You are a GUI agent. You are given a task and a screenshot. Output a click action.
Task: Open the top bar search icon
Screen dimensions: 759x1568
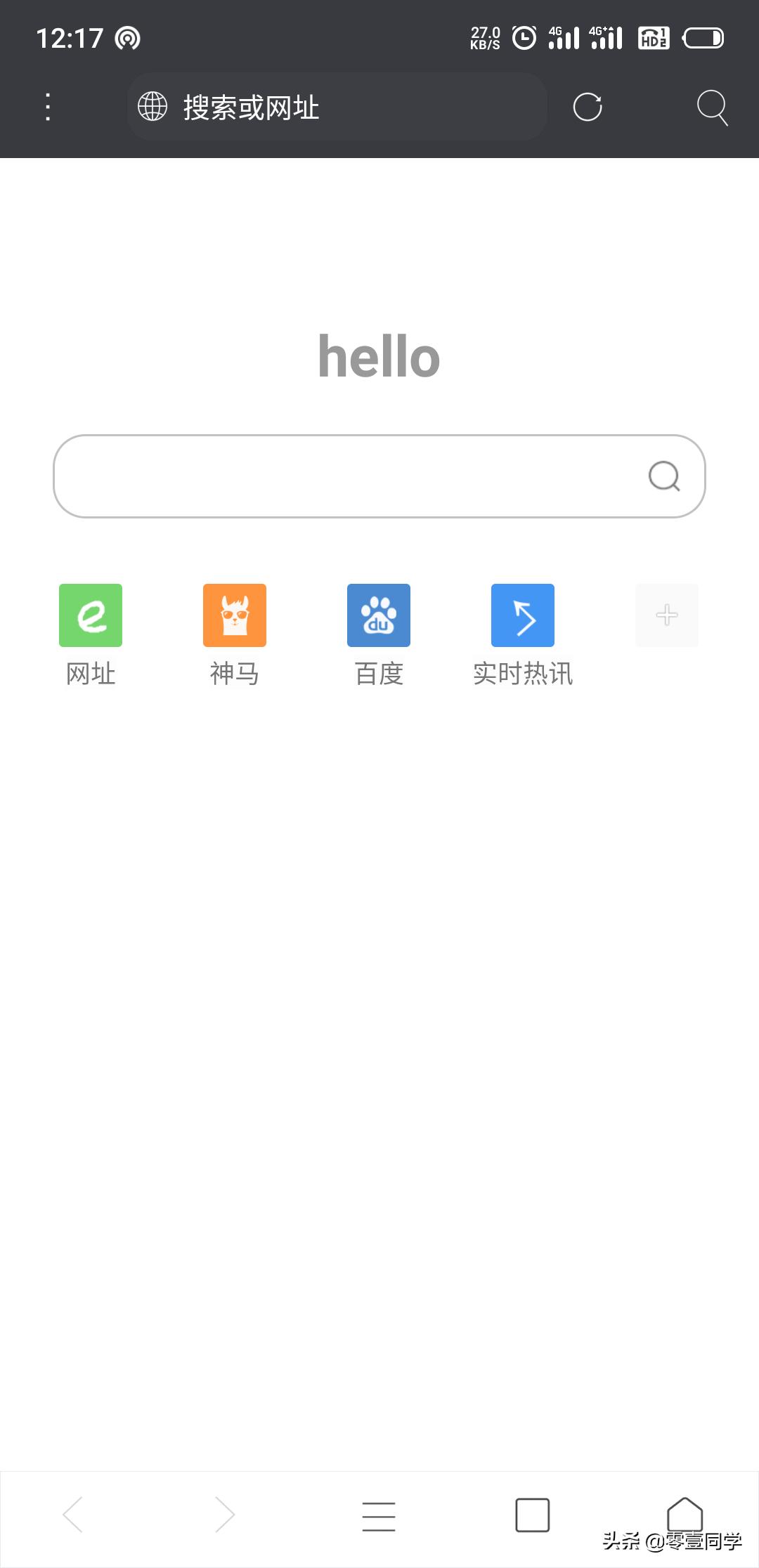[711, 107]
